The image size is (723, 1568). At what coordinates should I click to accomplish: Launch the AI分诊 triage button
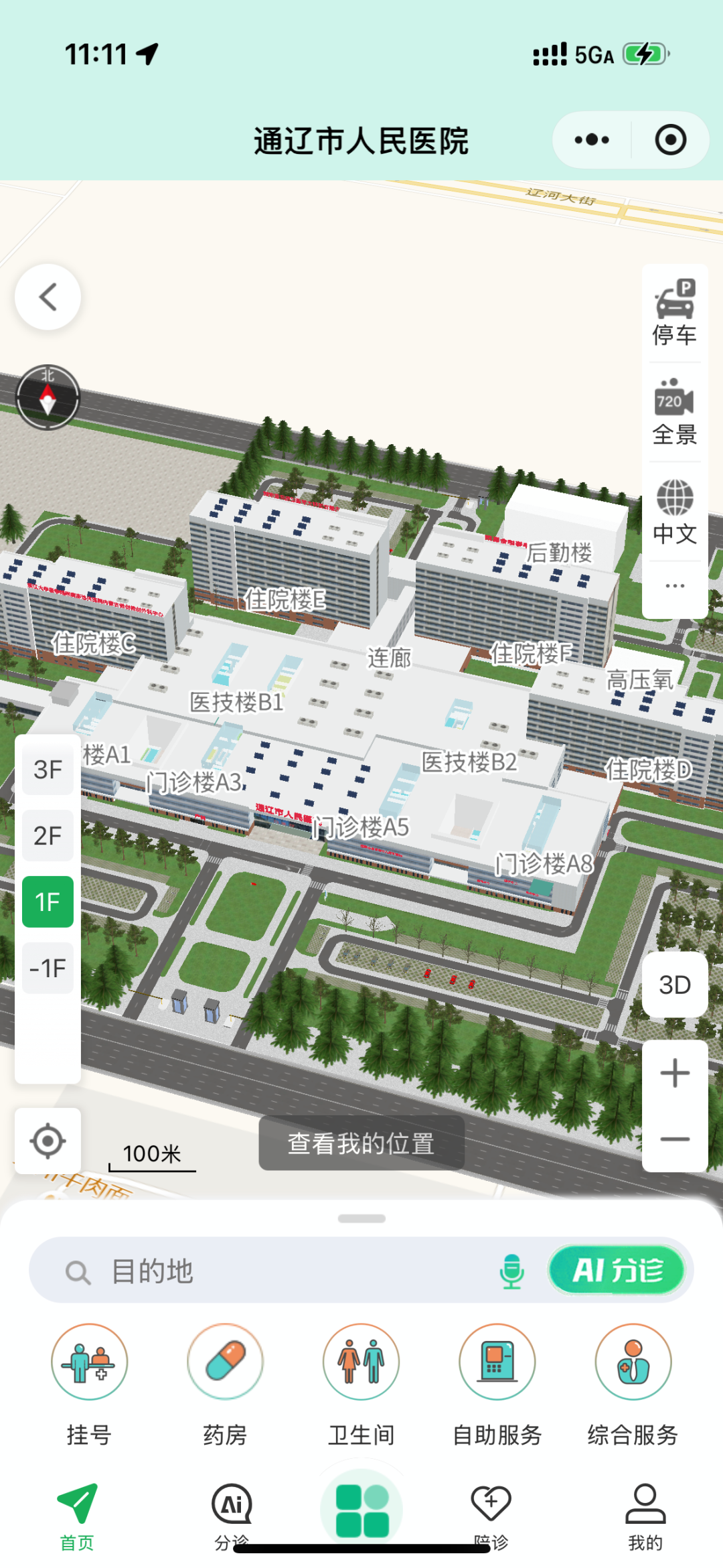pos(617,1270)
